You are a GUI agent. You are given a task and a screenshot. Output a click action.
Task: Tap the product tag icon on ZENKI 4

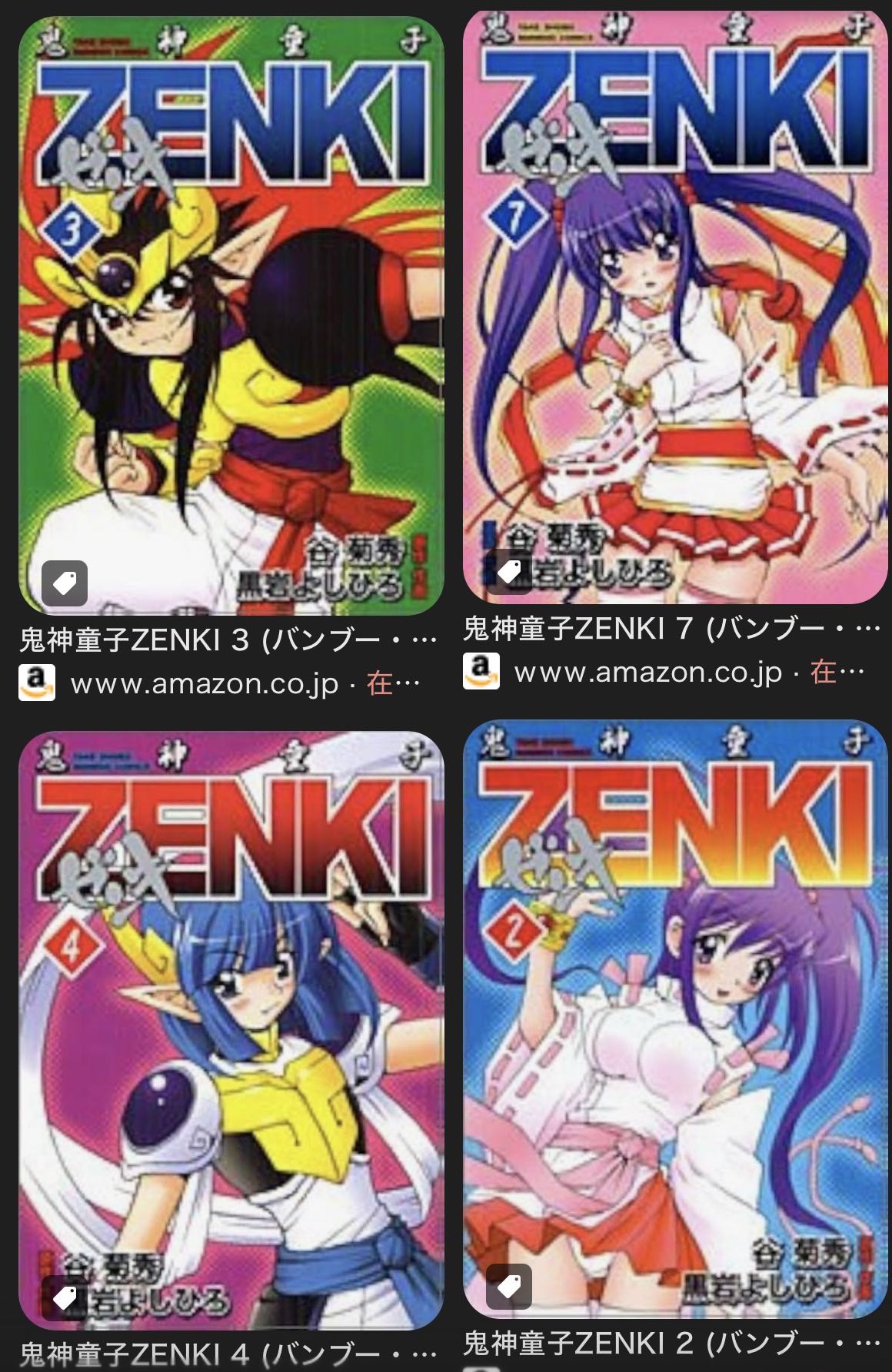pyautogui.click(x=65, y=1298)
